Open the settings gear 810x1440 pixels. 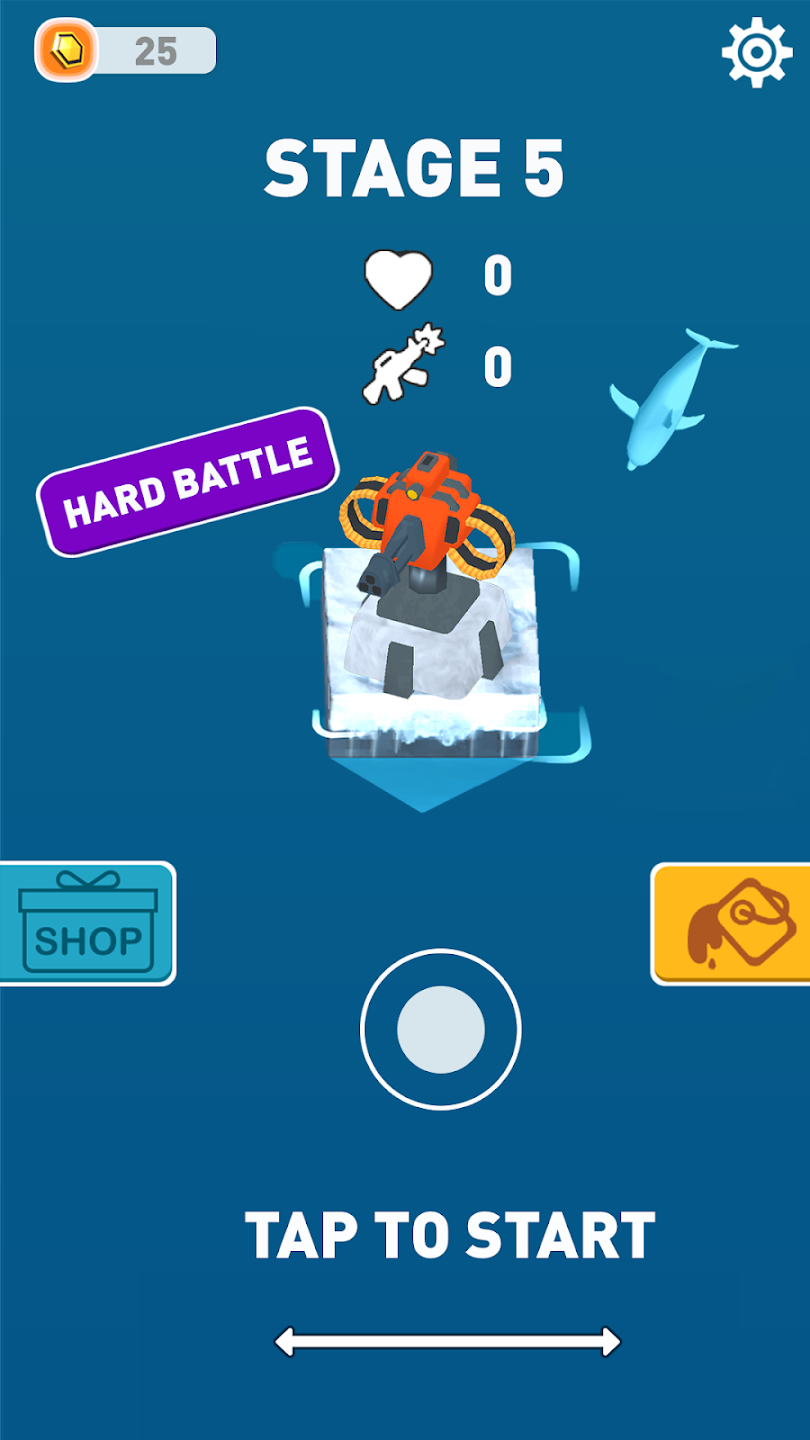[757, 51]
